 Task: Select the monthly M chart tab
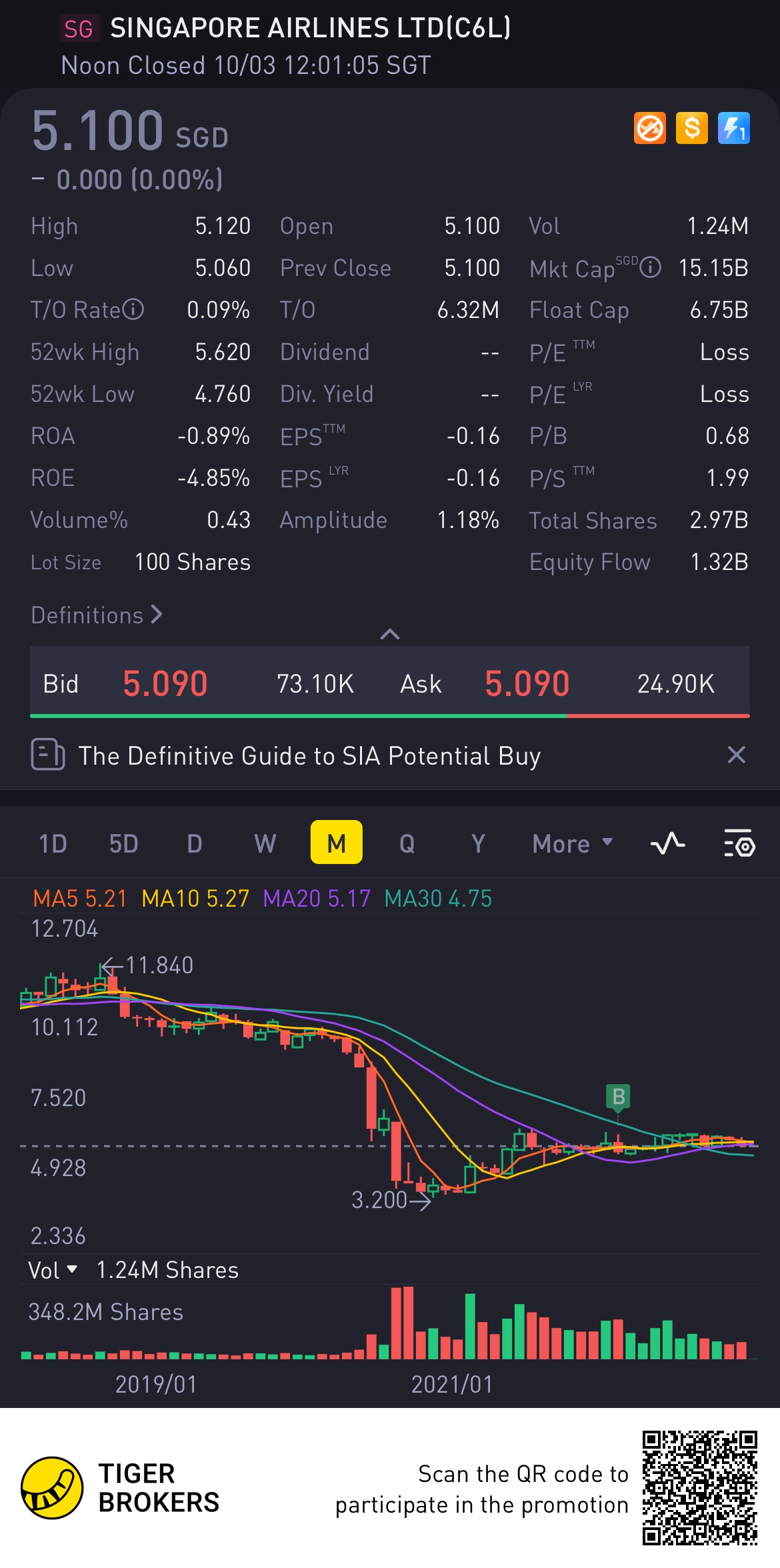(x=336, y=843)
